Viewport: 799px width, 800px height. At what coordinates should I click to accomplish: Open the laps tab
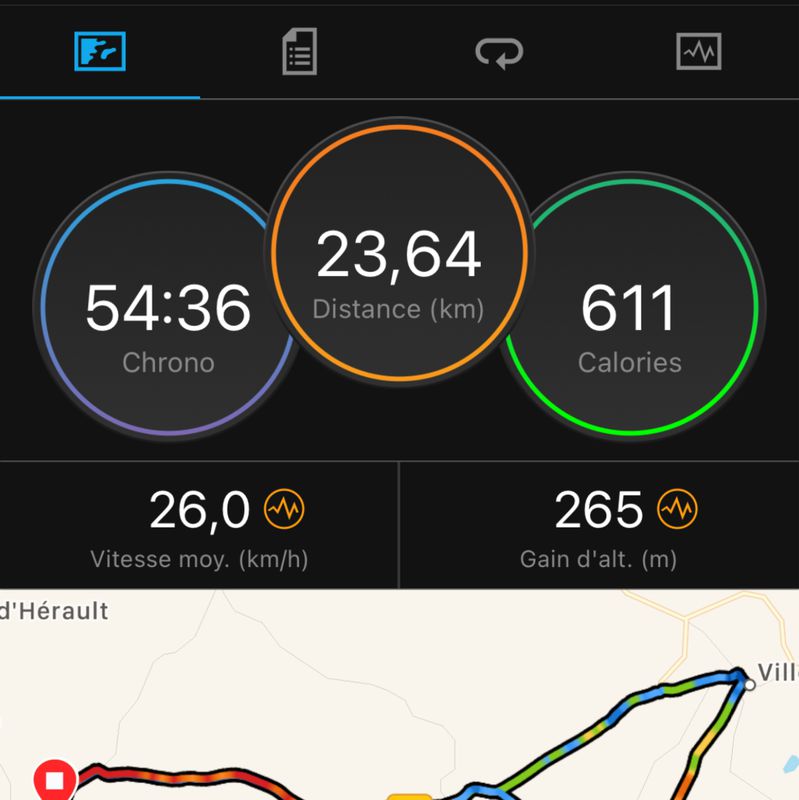click(498, 52)
